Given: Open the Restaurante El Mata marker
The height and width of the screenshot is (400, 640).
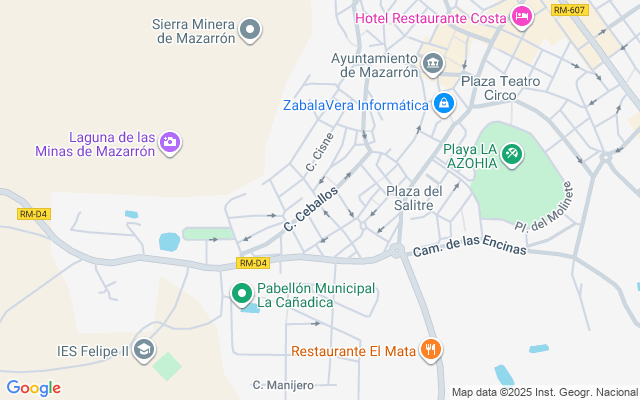Looking at the screenshot, I should click(x=432, y=350).
